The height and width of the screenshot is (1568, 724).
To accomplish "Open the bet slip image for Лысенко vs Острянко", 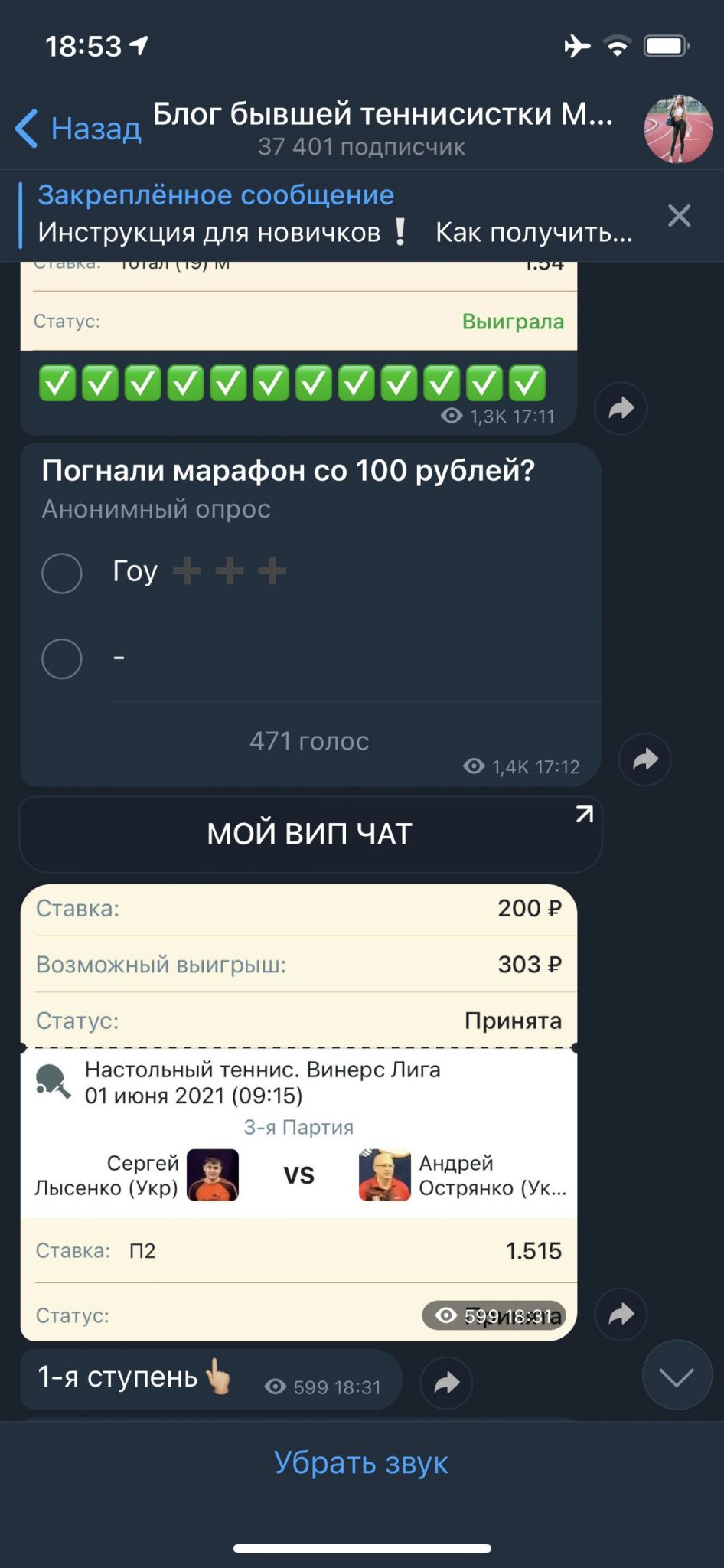I will coord(298,1112).
